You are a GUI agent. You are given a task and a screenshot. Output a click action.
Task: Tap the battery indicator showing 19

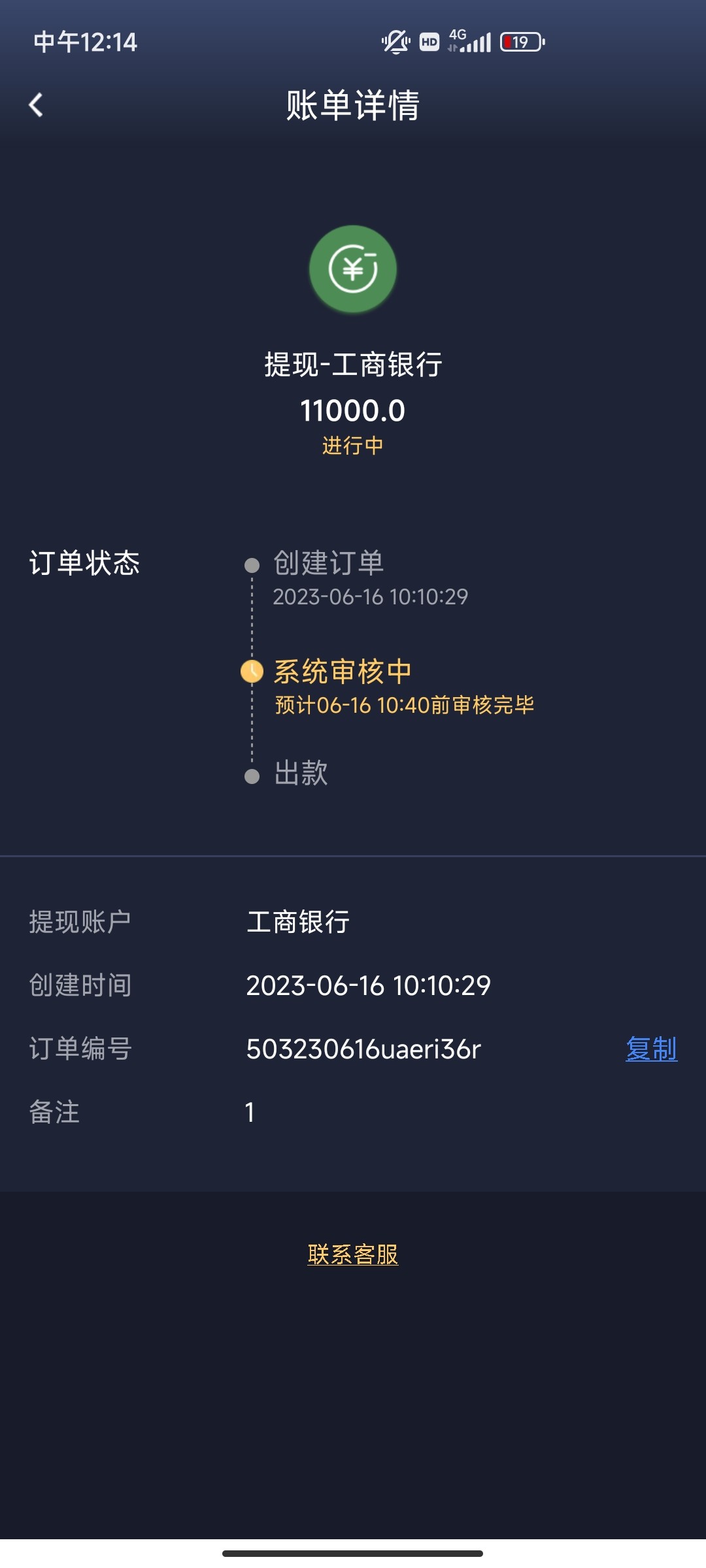(x=520, y=41)
